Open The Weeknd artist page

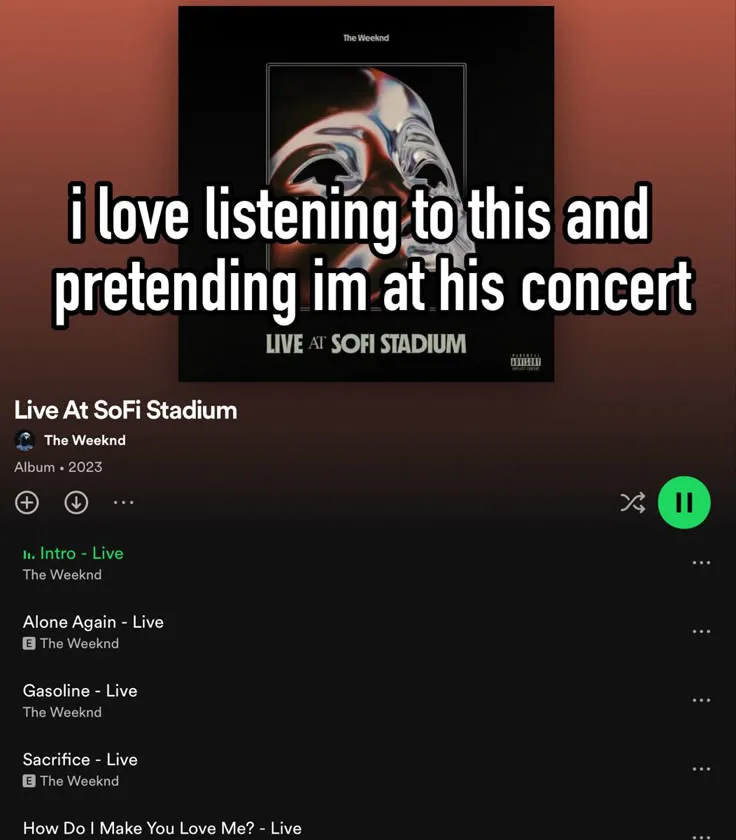point(84,440)
